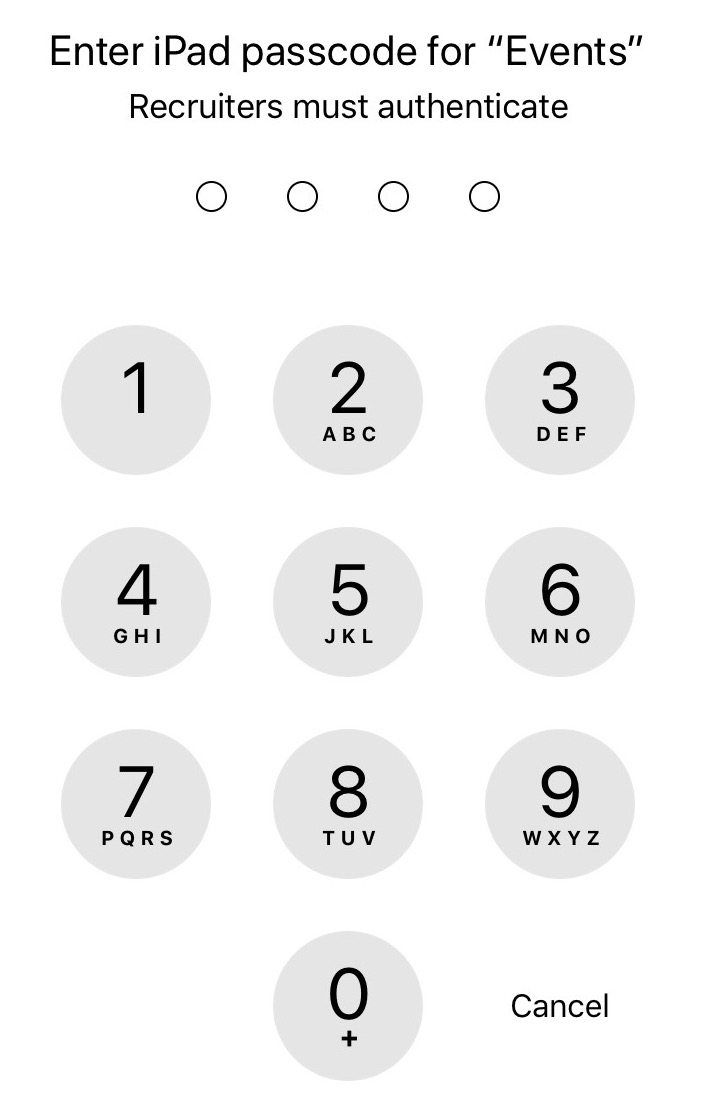This screenshot has width=709, height=1110.
Task: Select the 8 TUV key
Action: pyautogui.click(x=348, y=804)
